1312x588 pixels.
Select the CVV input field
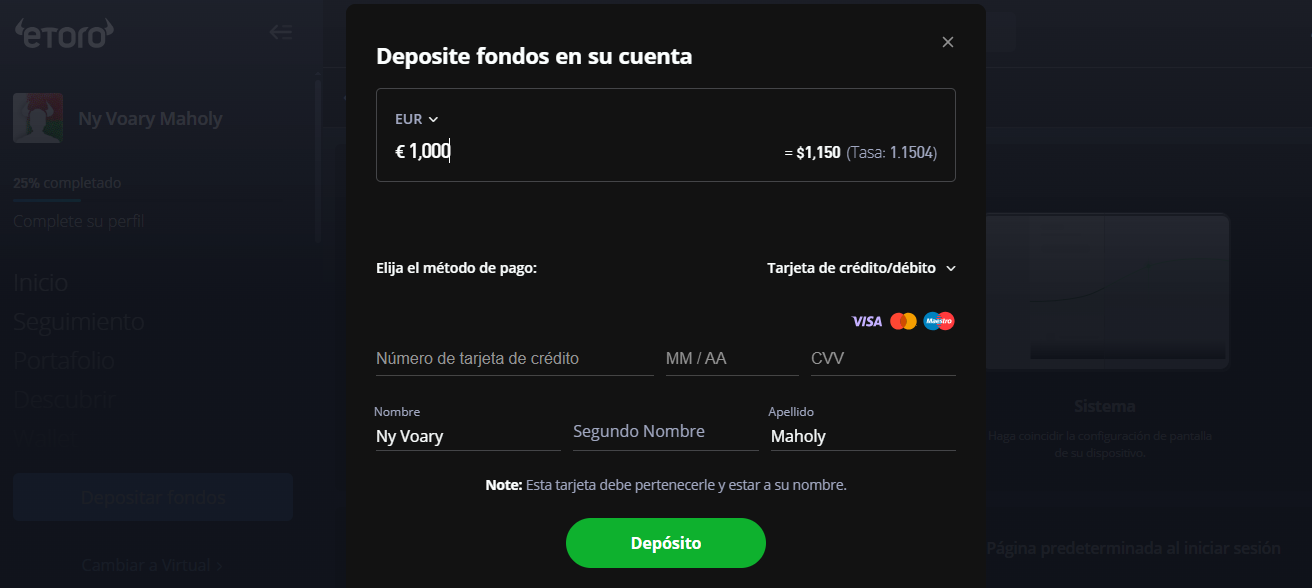point(882,359)
